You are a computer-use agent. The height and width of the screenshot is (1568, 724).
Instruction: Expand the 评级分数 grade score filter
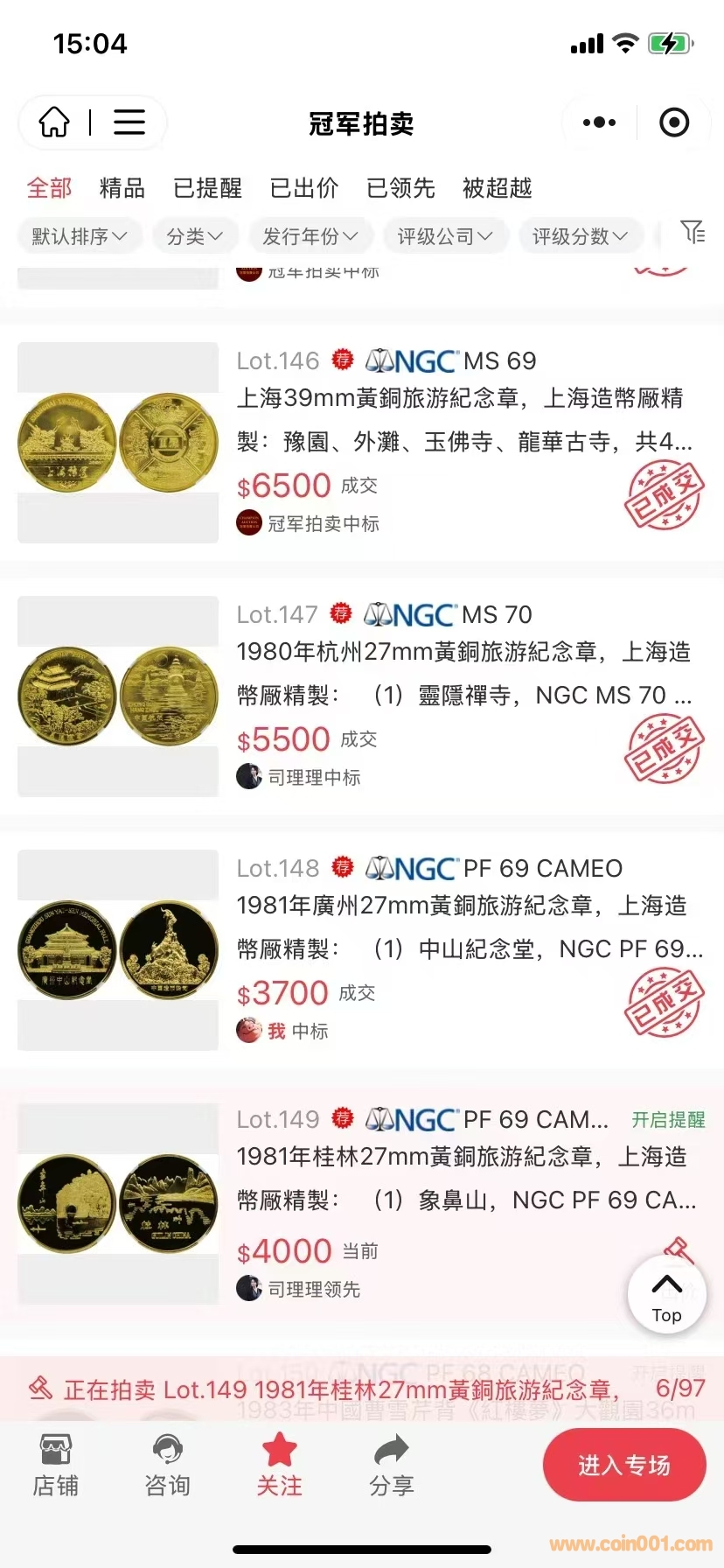click(580, 236)
